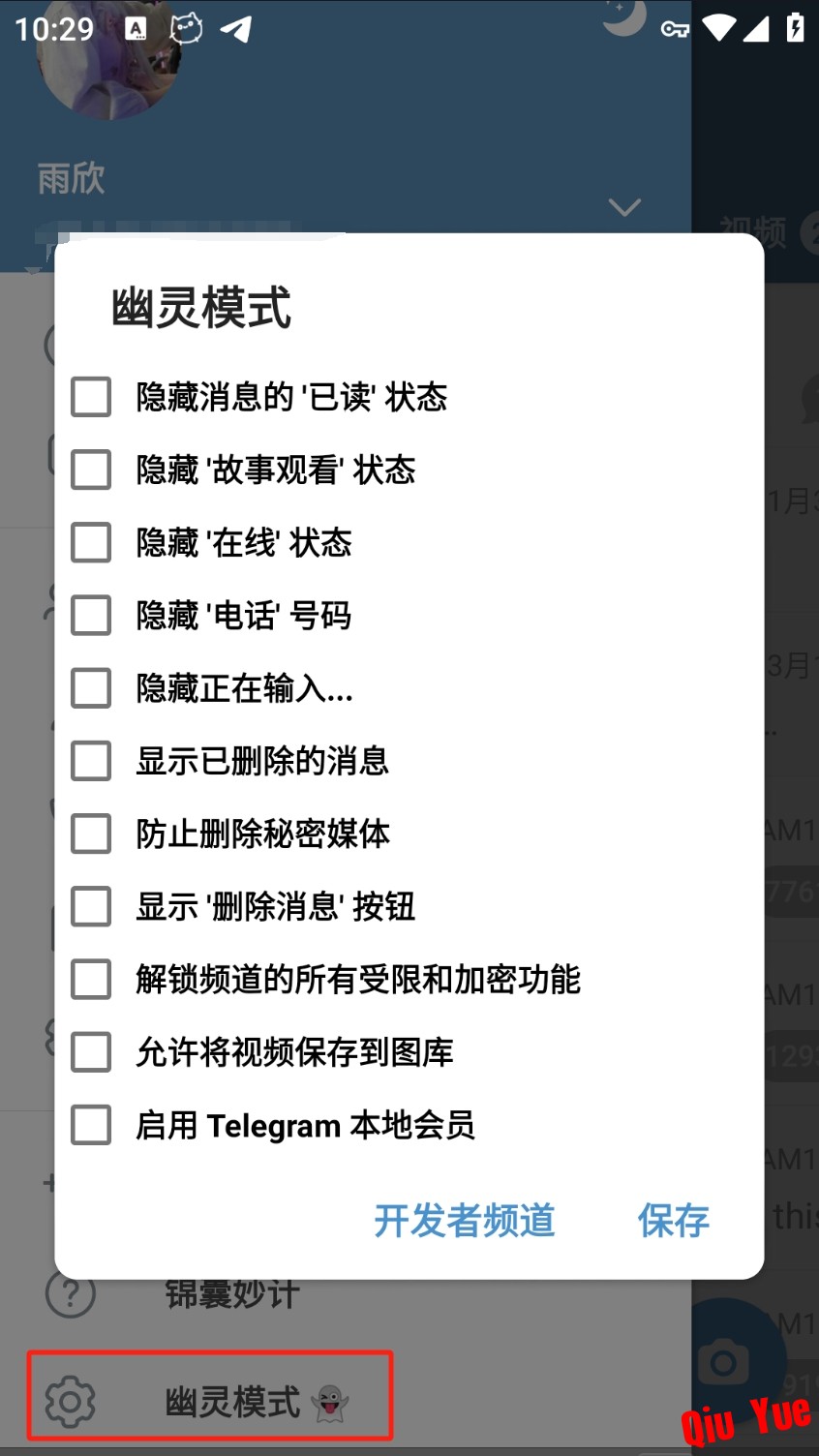Toggle 隐藏正在输入... checkbox
The width and height of the screenshot is (819, 1456).
coord(91,687)
